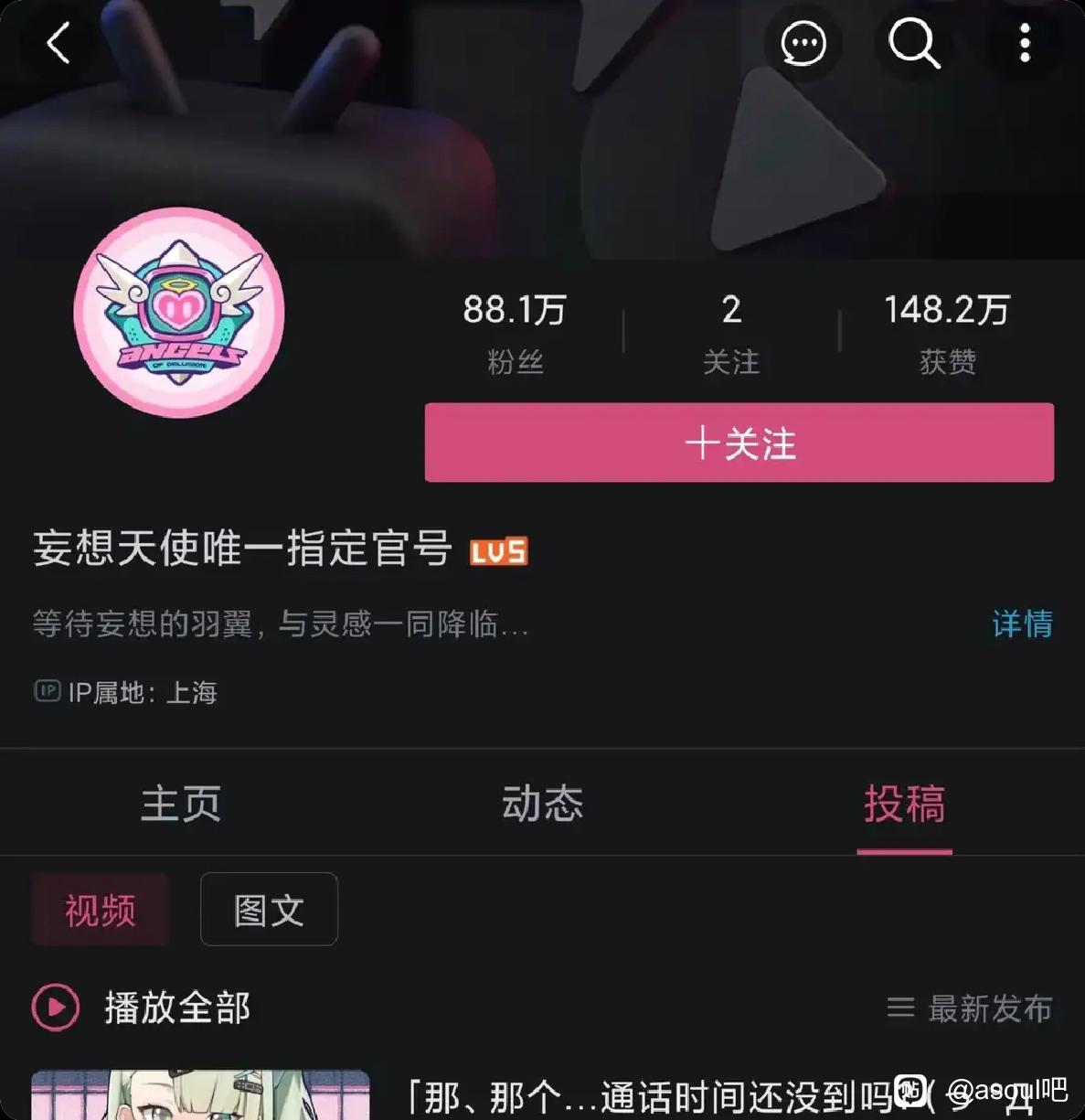Open the 粉丝 followers list
This screenshot has height=1120, width=1085.
tap(515, 332)
